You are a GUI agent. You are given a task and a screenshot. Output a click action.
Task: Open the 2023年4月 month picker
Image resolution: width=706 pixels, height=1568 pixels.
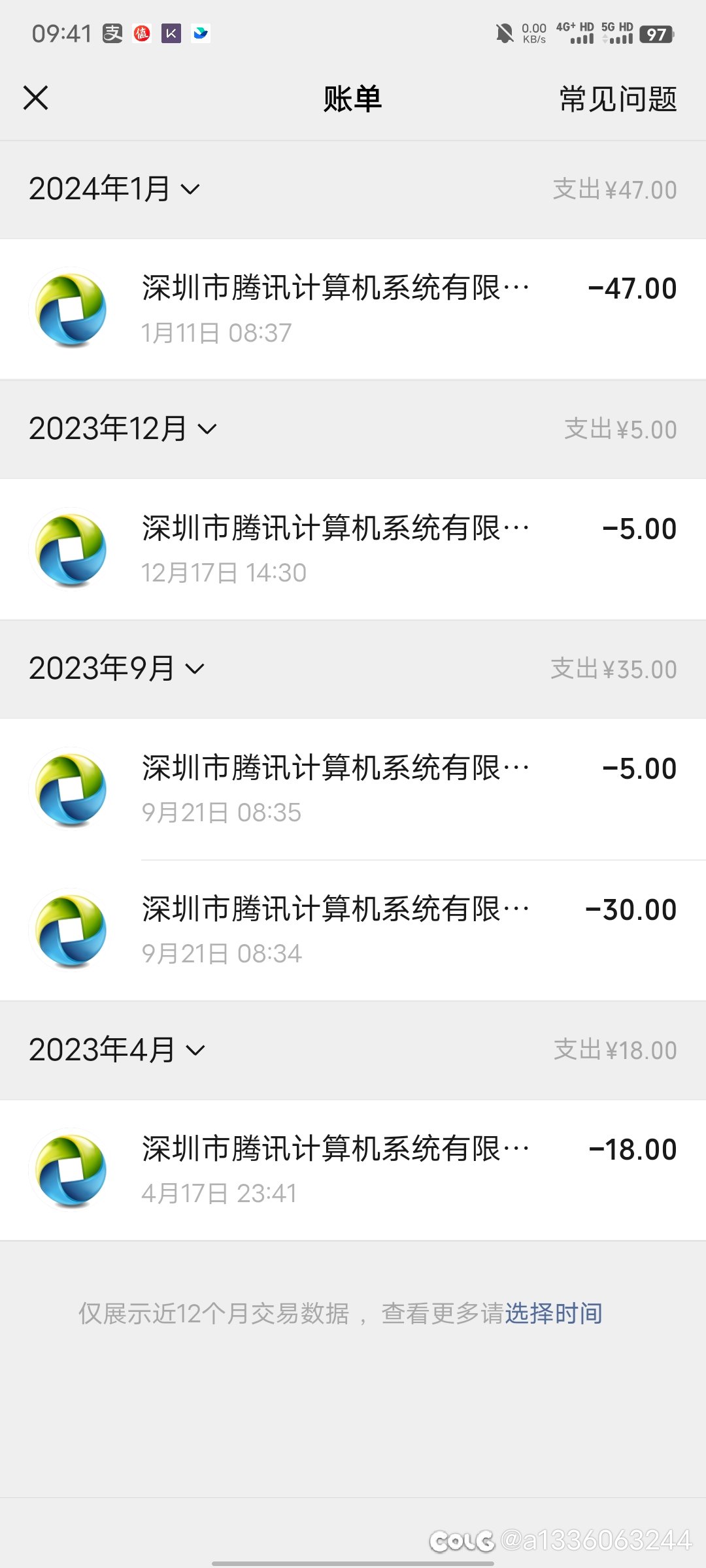coord(117,1050)
